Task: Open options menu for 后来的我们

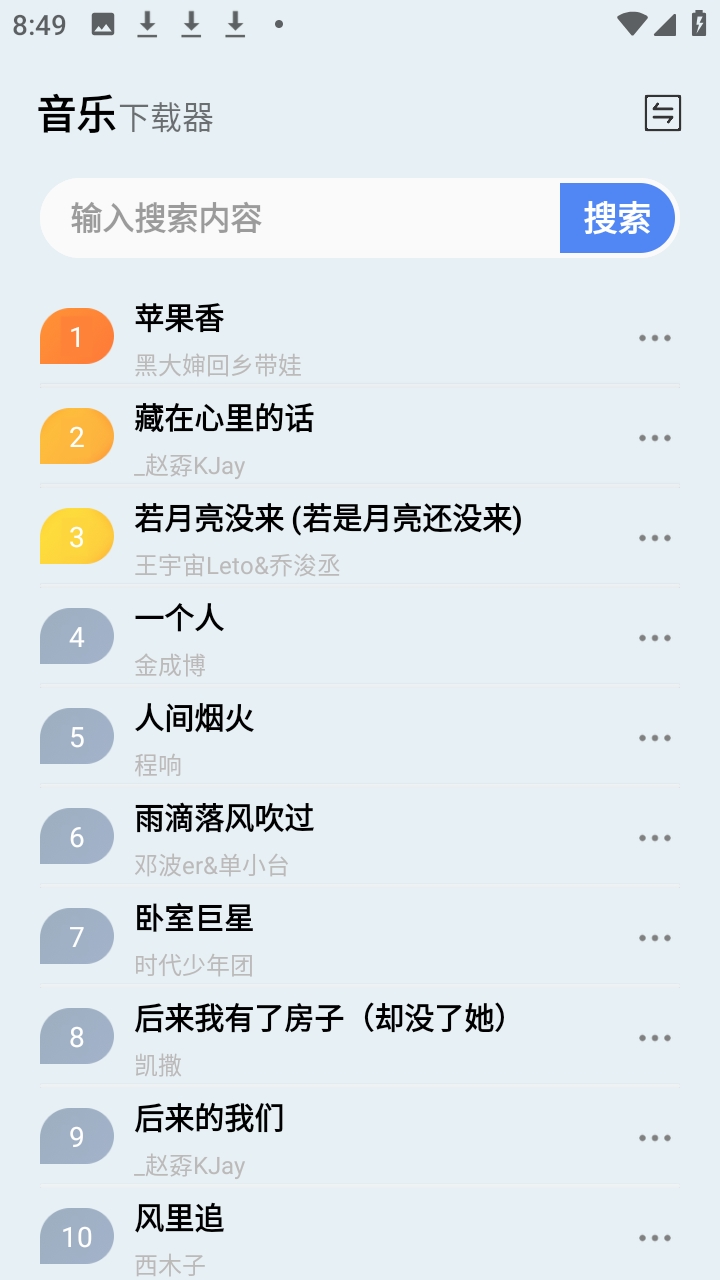Action: pyautogui.click(x=654, y=1137)
